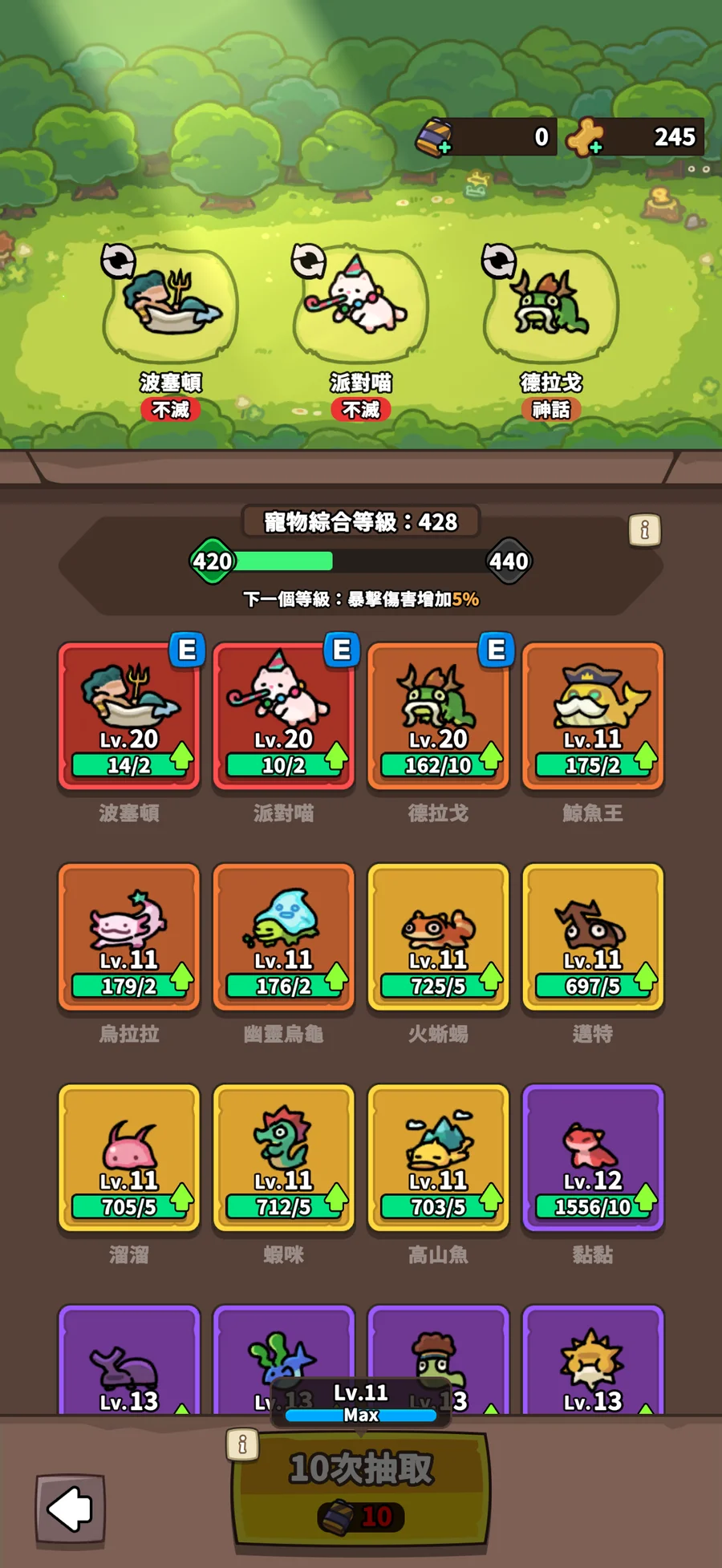Select the 烏拉拉 pet card
Viewport: 722px width, 1568px height.
click(x=128, y=937)
